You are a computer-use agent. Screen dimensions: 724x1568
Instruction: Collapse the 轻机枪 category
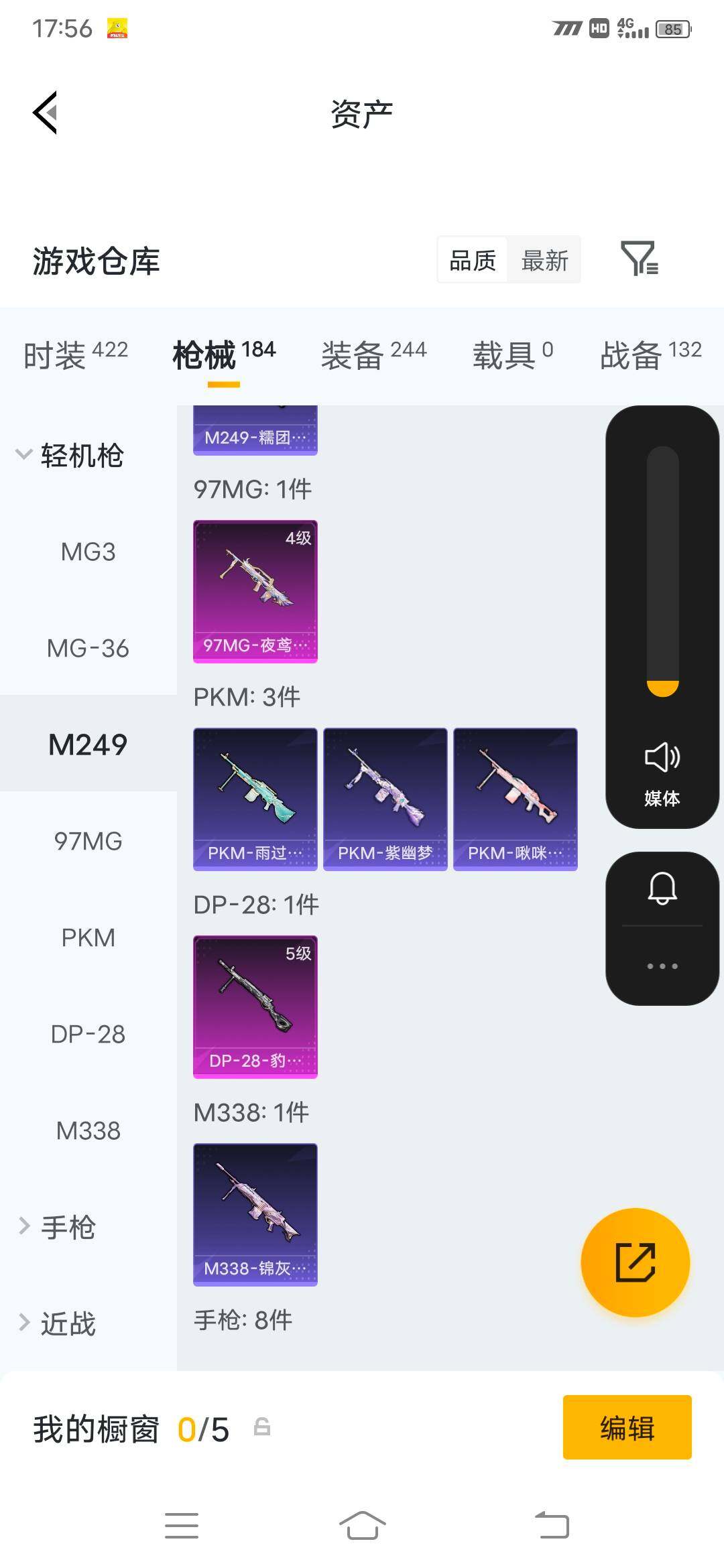pos(70,456)
